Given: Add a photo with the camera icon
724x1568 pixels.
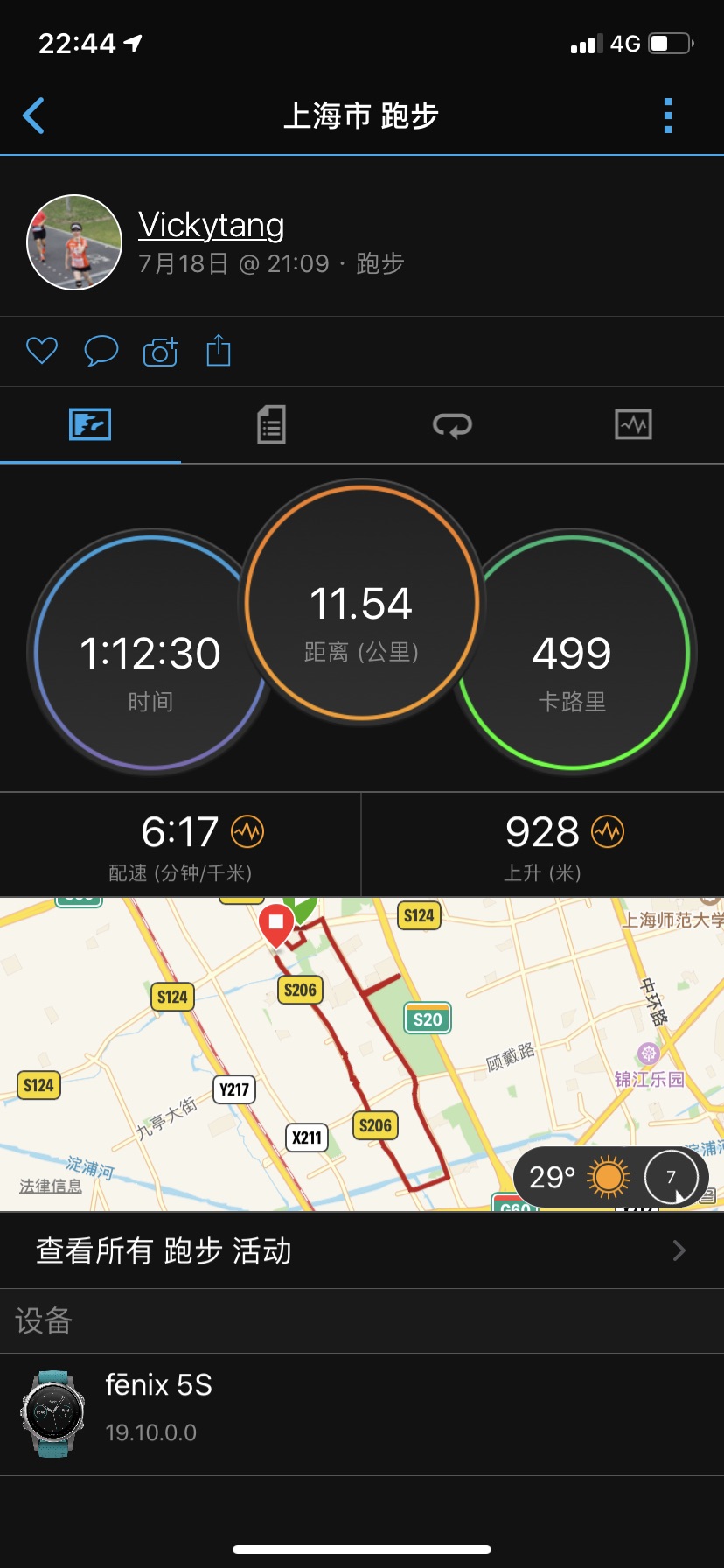Looking at the screenshot, I should tap(160, 351).
